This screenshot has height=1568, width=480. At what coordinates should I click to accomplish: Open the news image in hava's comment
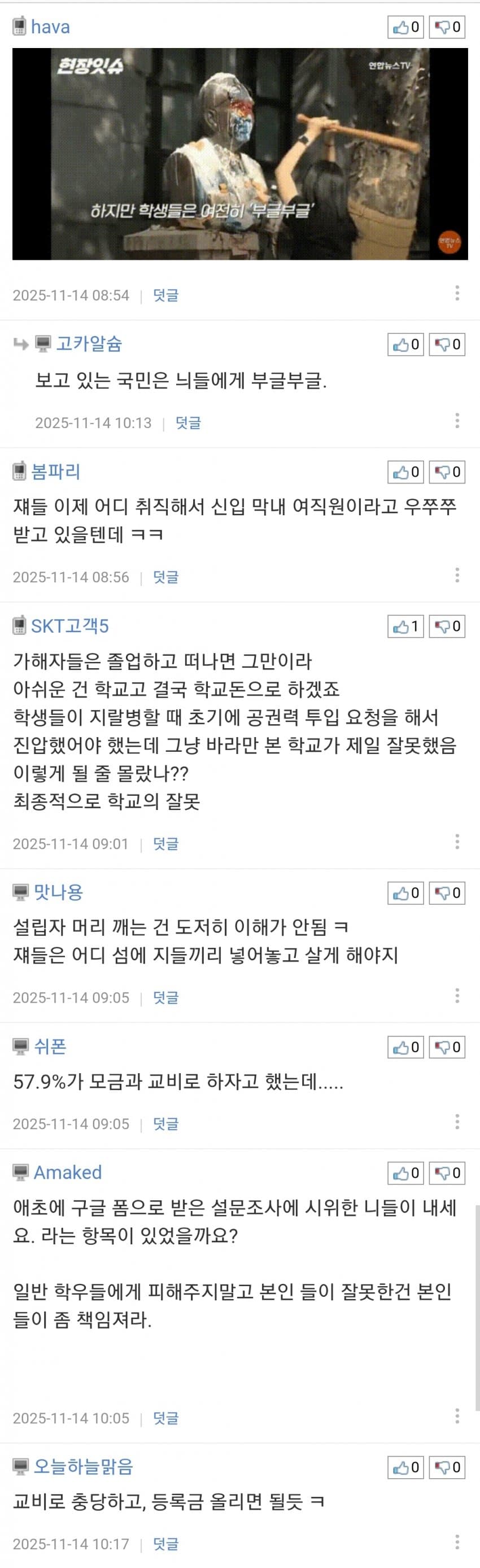pyautogui.click(x=239, y=154)
